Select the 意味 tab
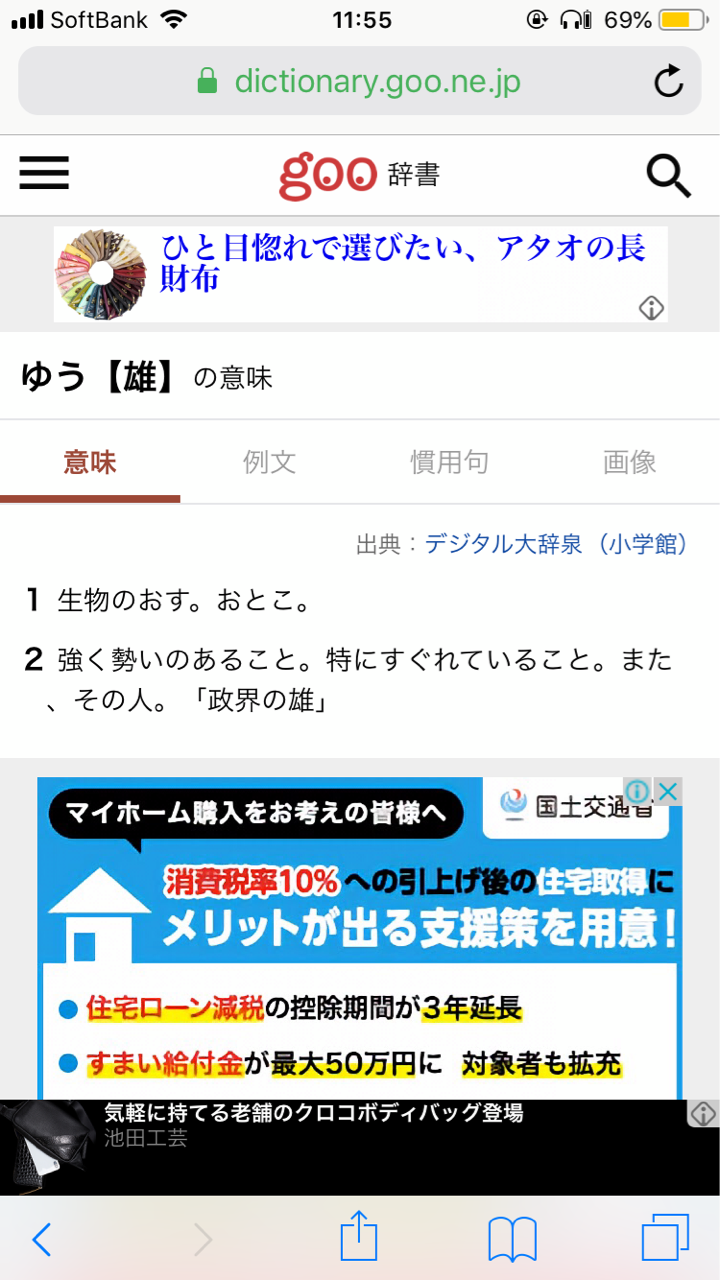The width and height of the screenshot is (720, 1280). pyautogui.click(x=90, y=462)
